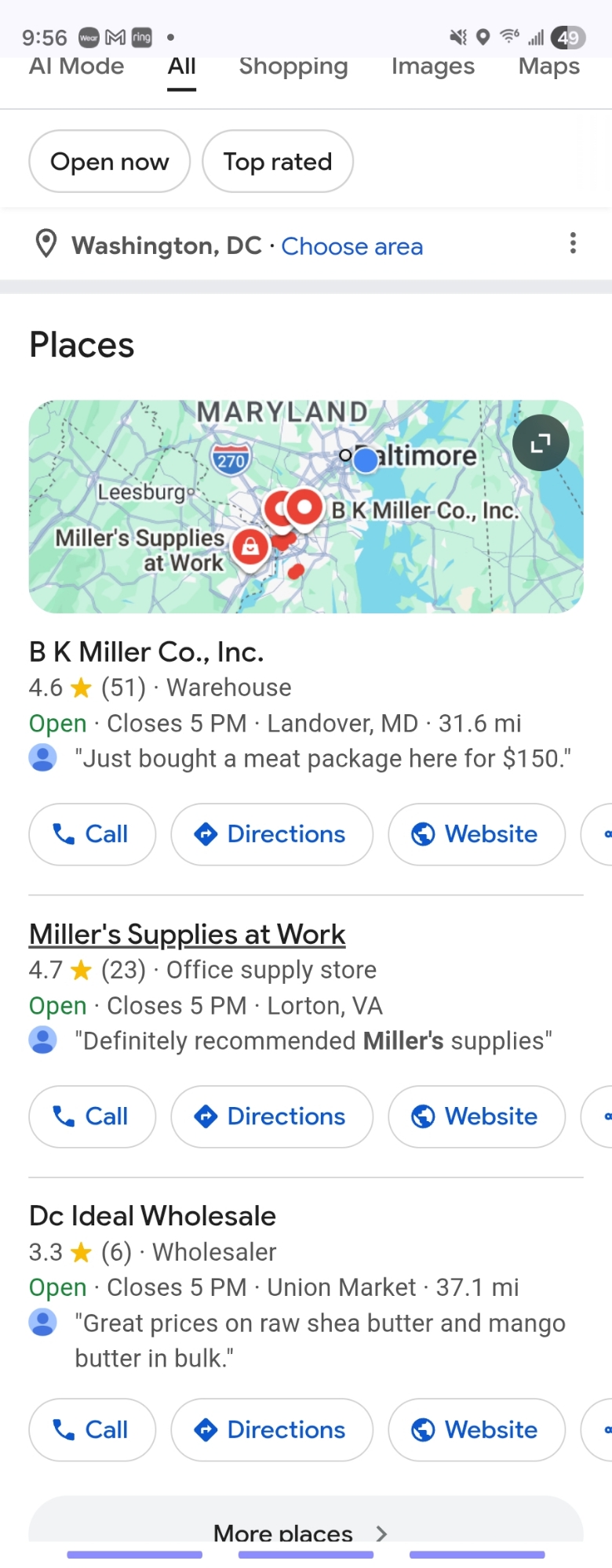Switch to the Maps tab
This screenshot has height=1568, width=612.
(548, 67)
